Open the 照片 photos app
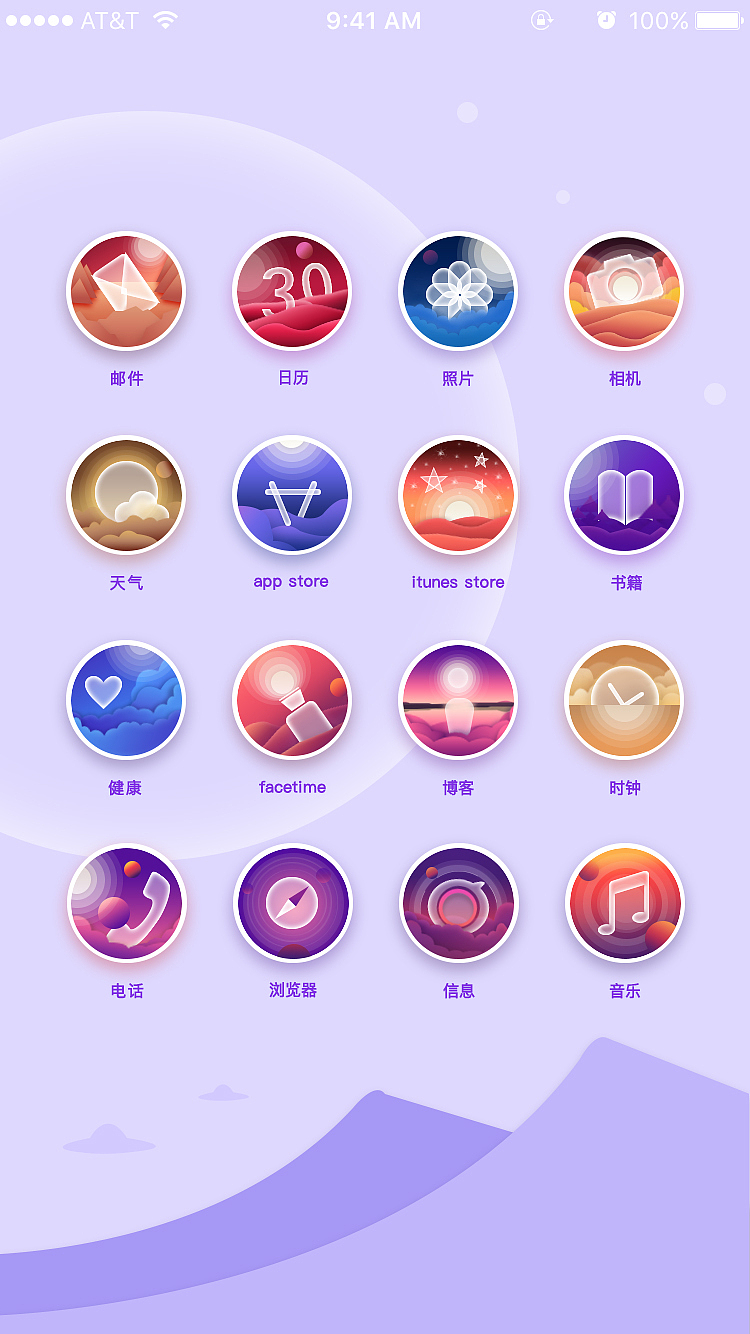750x1334 pixels. coord(458,292)
